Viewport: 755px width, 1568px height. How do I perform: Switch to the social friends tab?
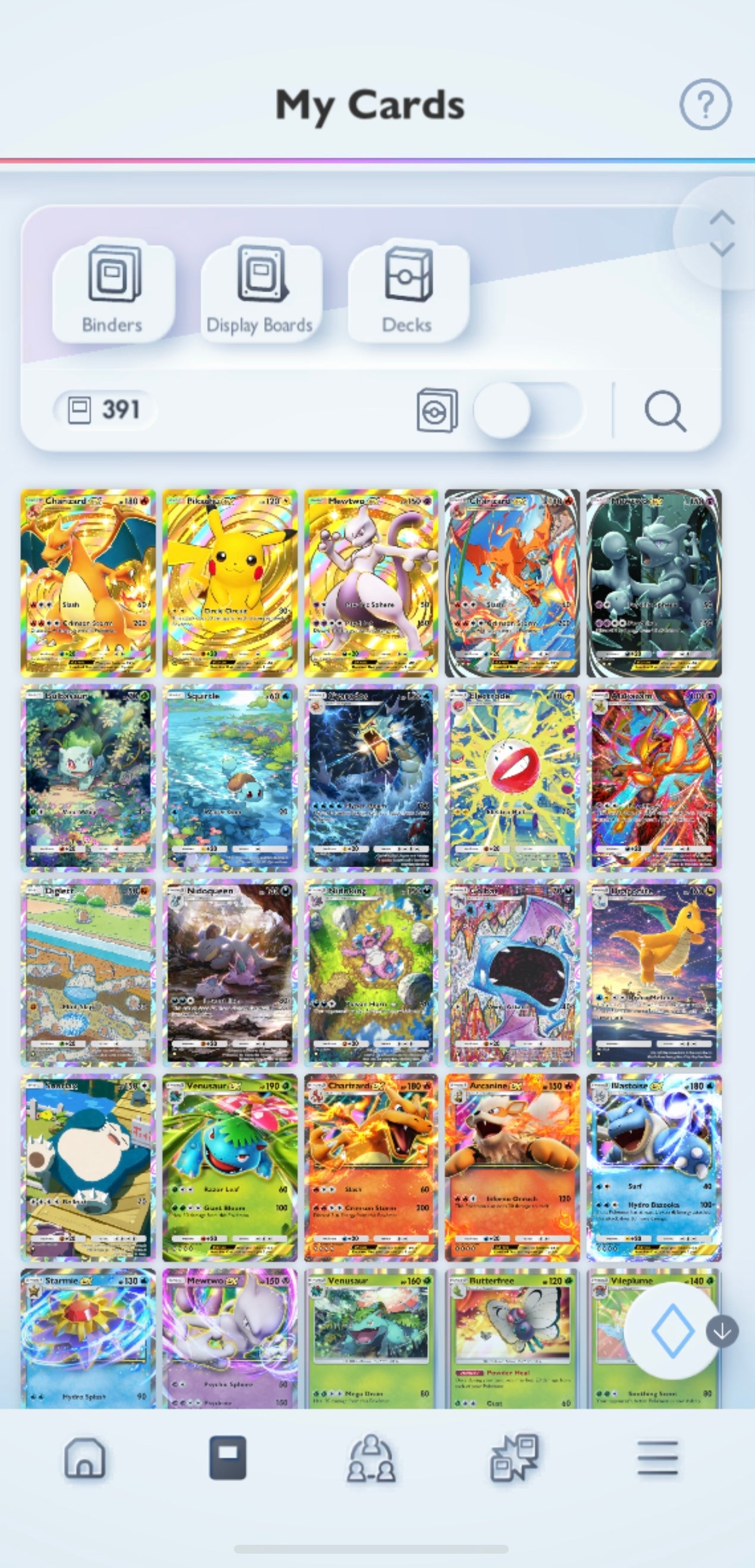371,1458
